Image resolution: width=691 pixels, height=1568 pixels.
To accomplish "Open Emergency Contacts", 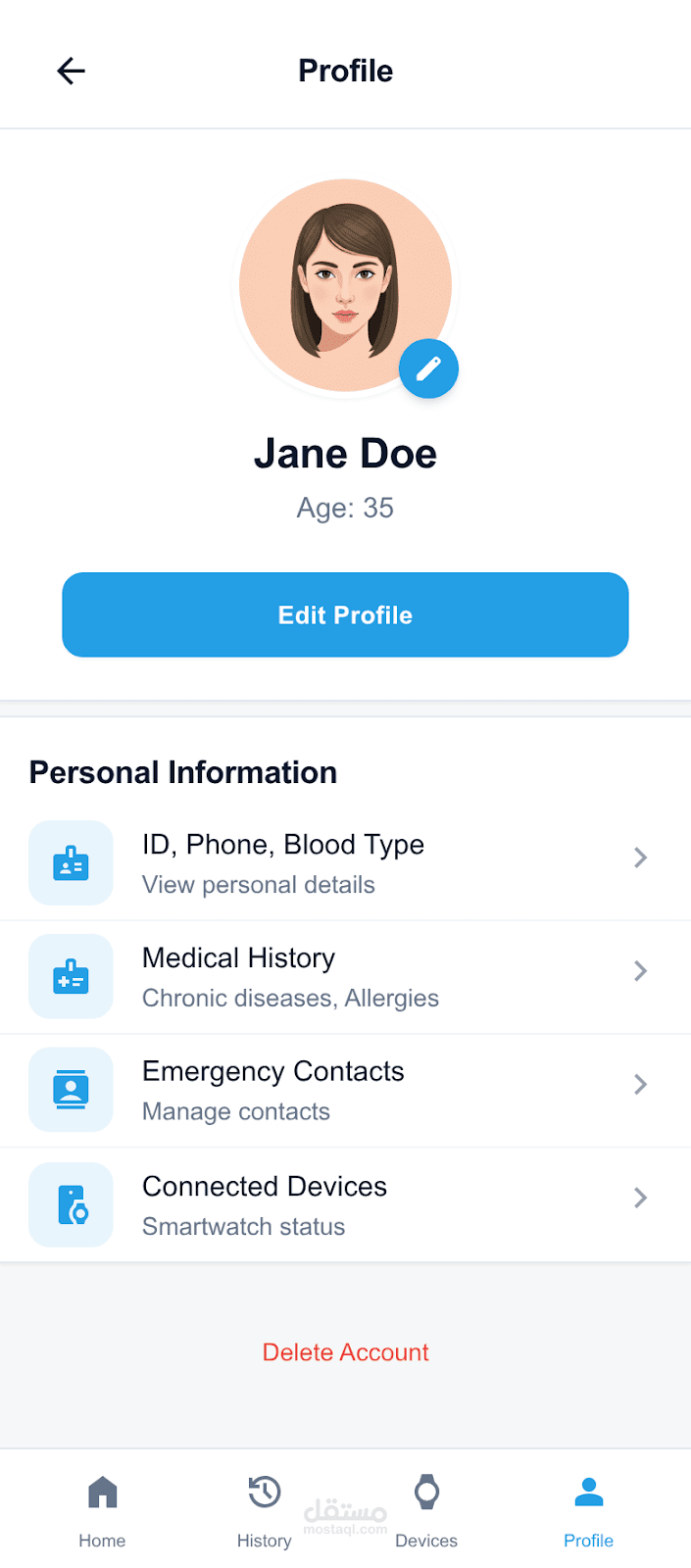I will click(x=345, y=1091).
